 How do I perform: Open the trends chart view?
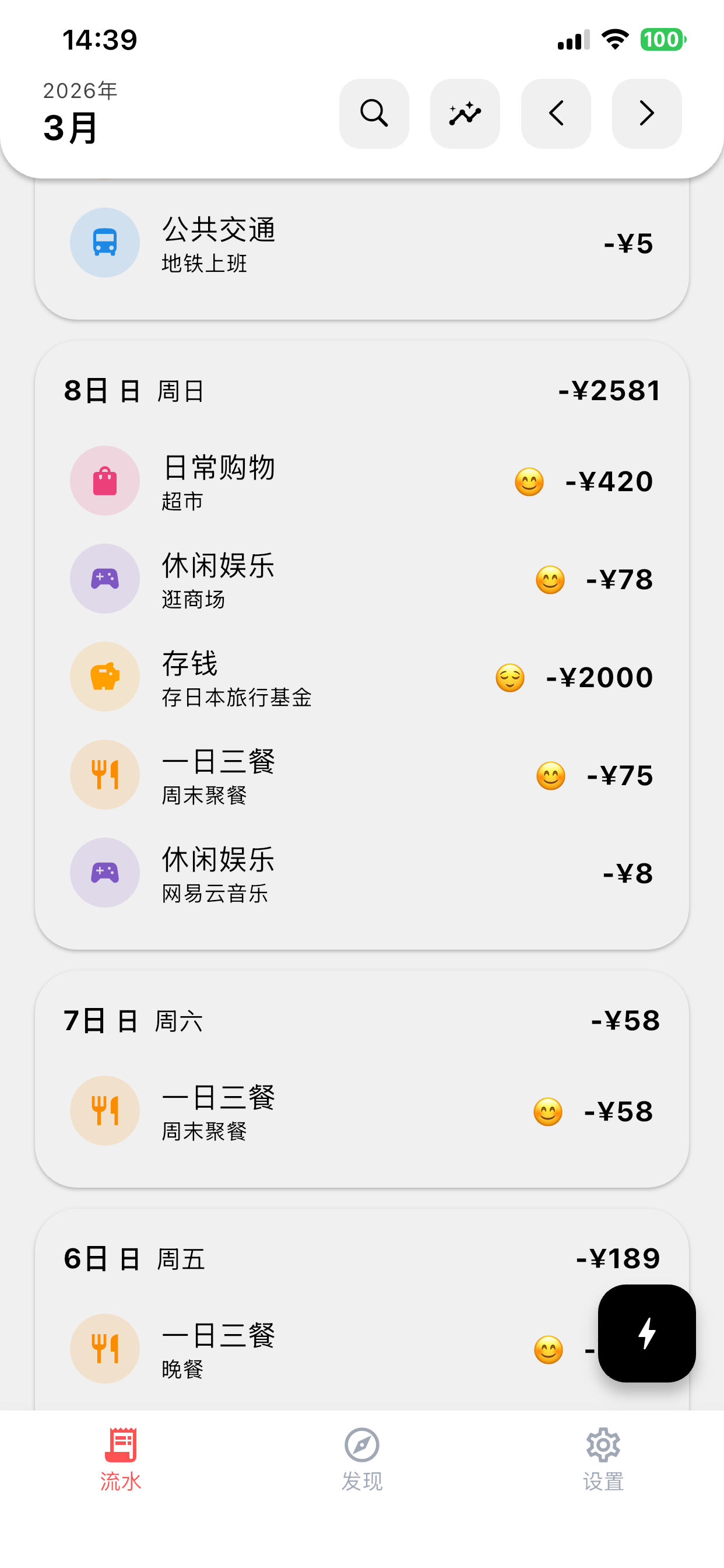click(465, 113)
